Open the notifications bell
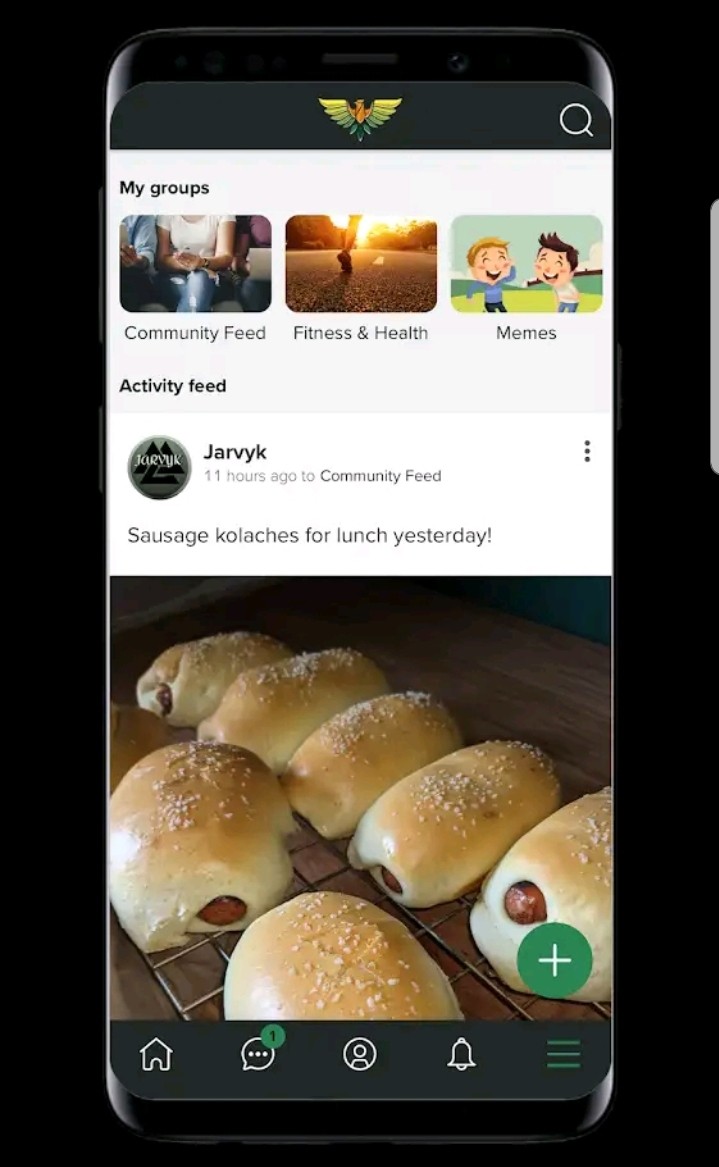719x1167 pixels. [x=461, y=1054]
